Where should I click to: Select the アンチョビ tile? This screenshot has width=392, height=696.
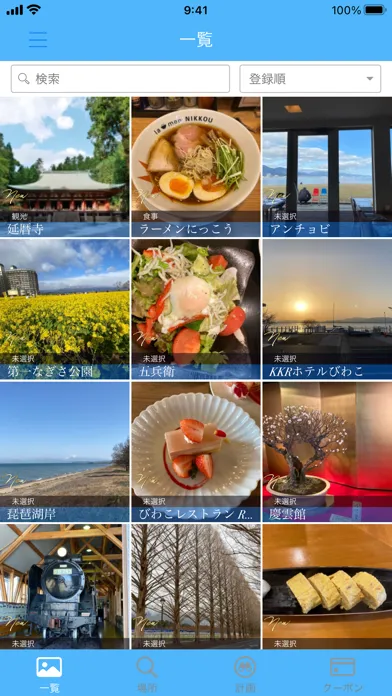point(327,166)
